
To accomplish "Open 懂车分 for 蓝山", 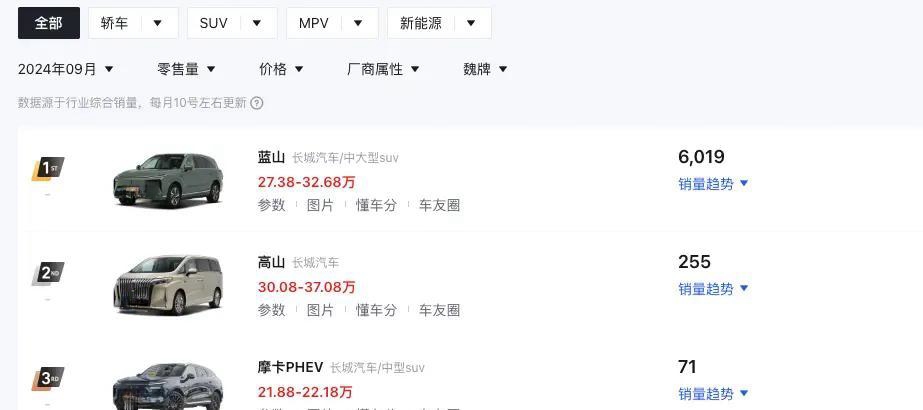I will pyautogui.click(x=376, y=205).
